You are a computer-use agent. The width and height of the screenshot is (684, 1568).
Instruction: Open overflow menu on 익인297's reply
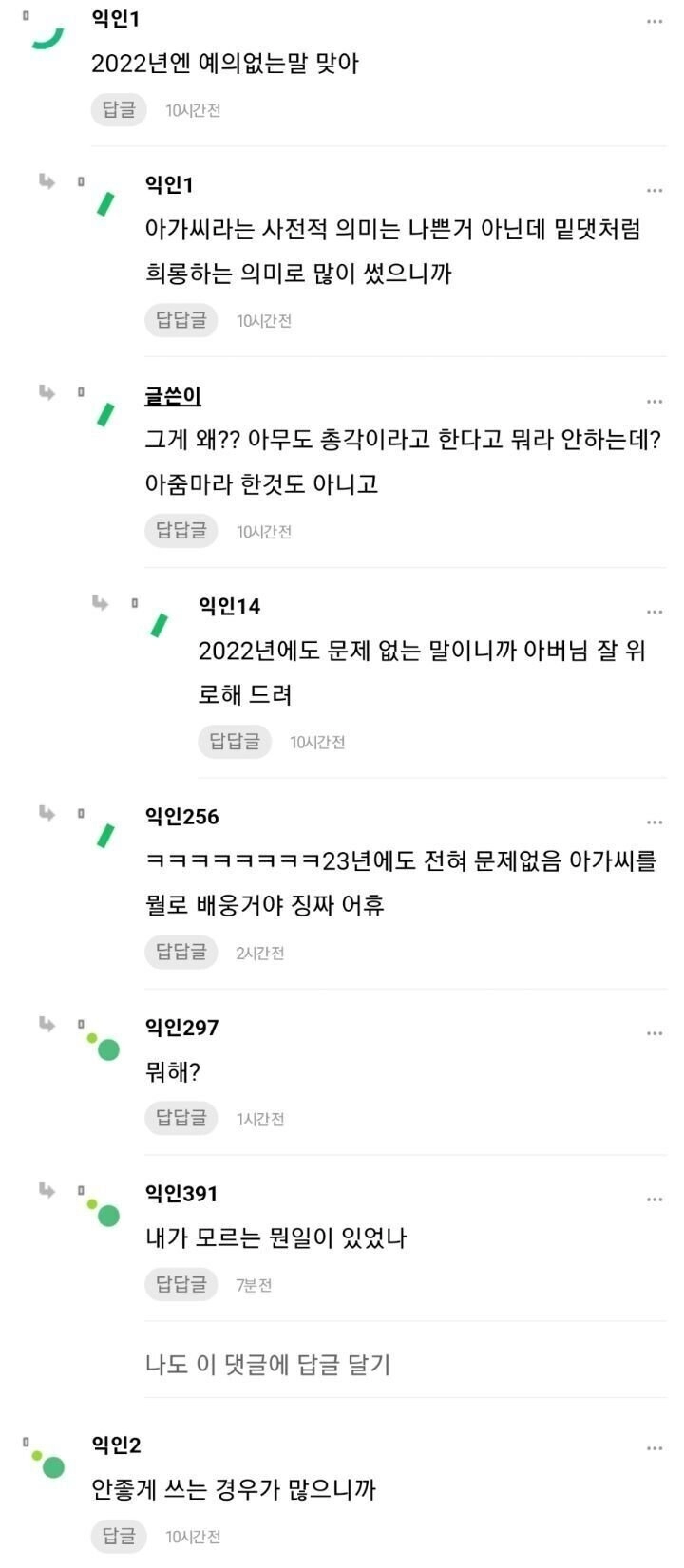(655, 1033)
